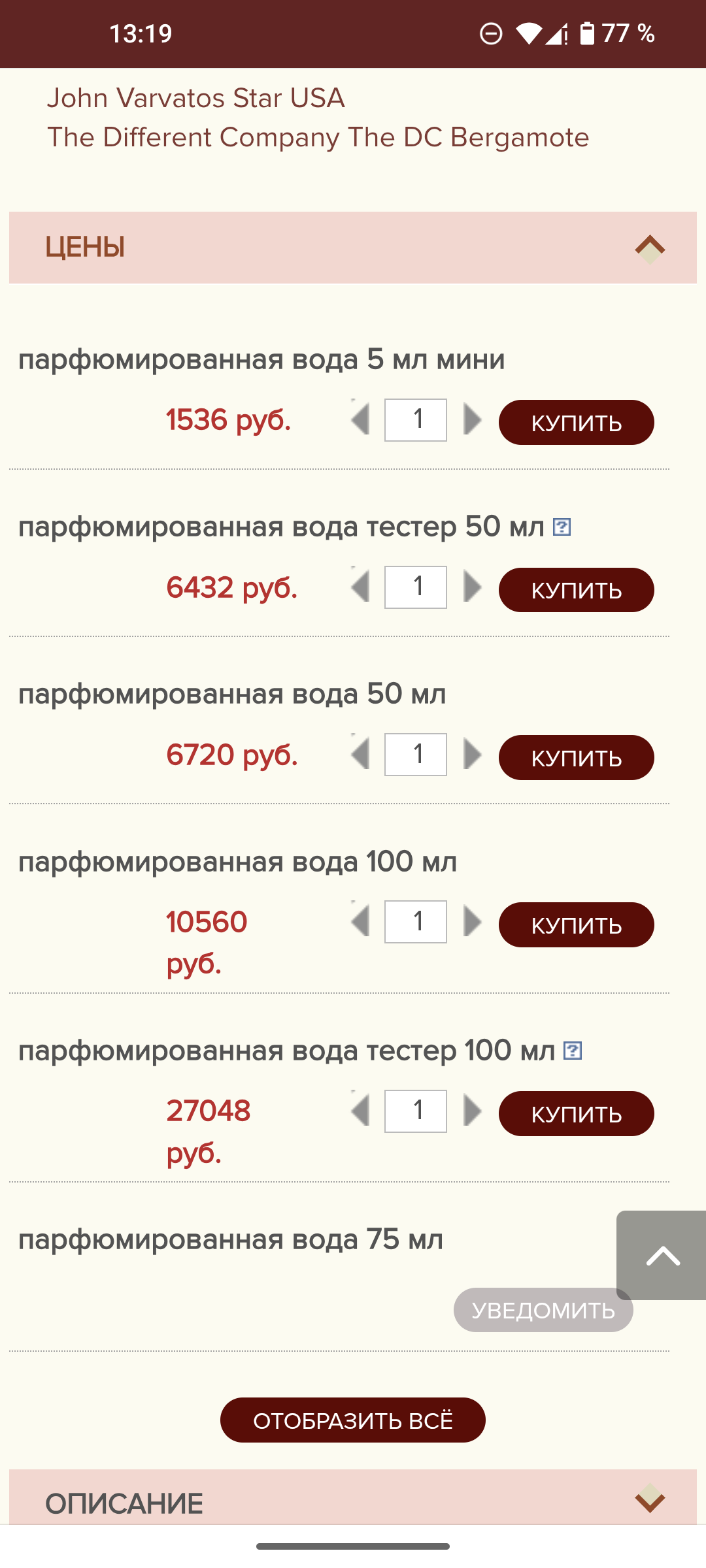This screenshot has height=1568, width=706.
Task: Show help for тестер 100 мл
Action: tap(573, 1051)
